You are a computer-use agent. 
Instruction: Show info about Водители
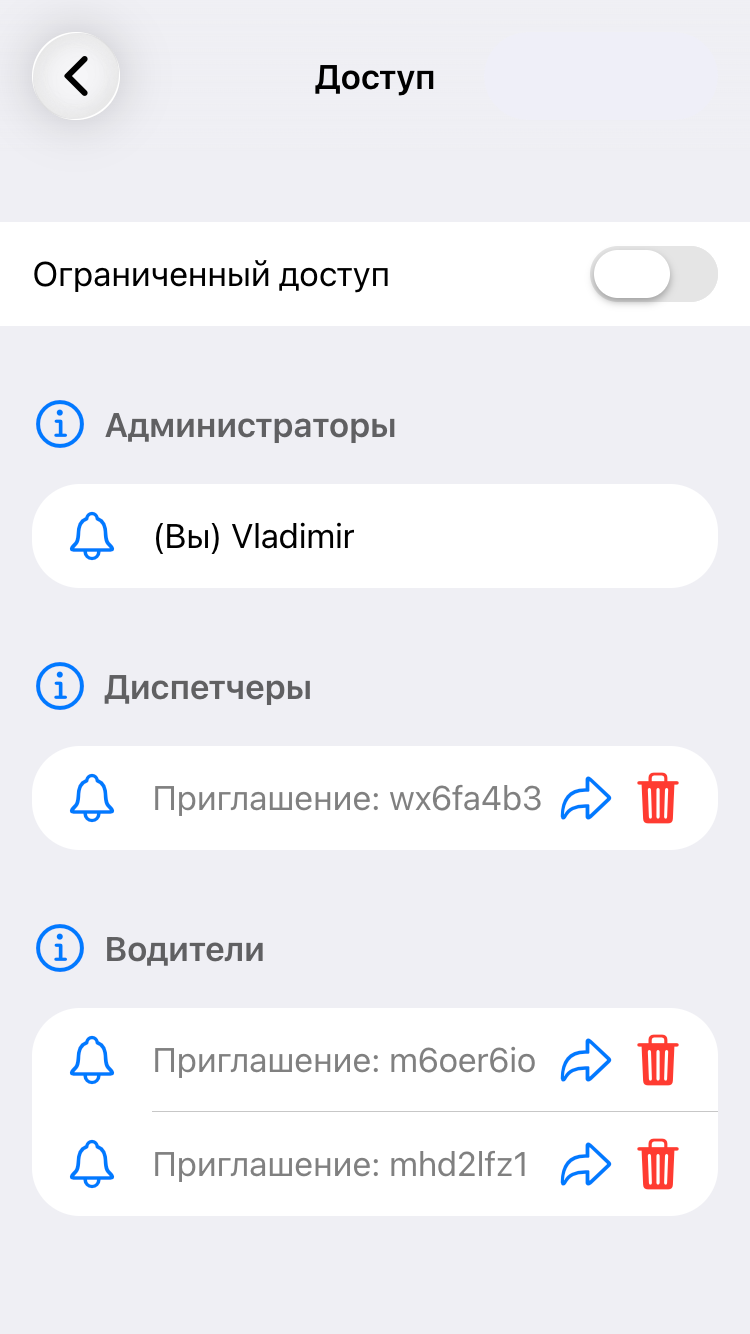[x=60, y=949]
